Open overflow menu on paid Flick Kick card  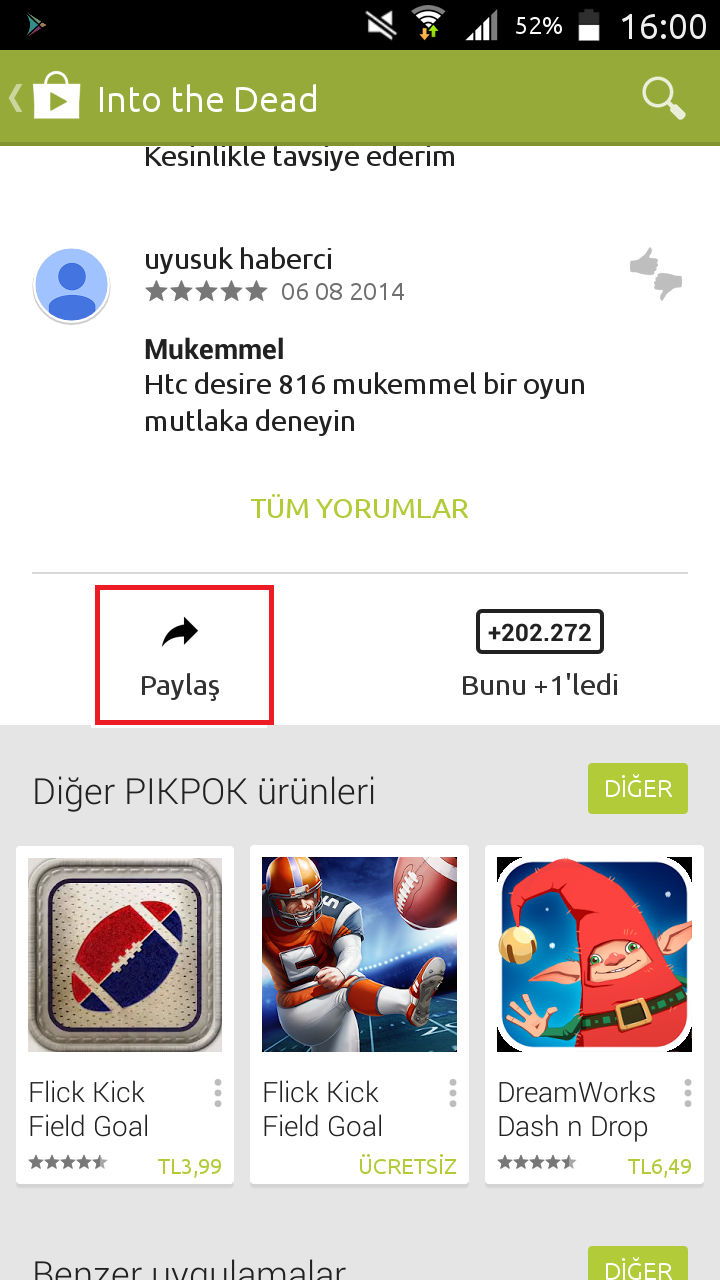point(218,1093)
